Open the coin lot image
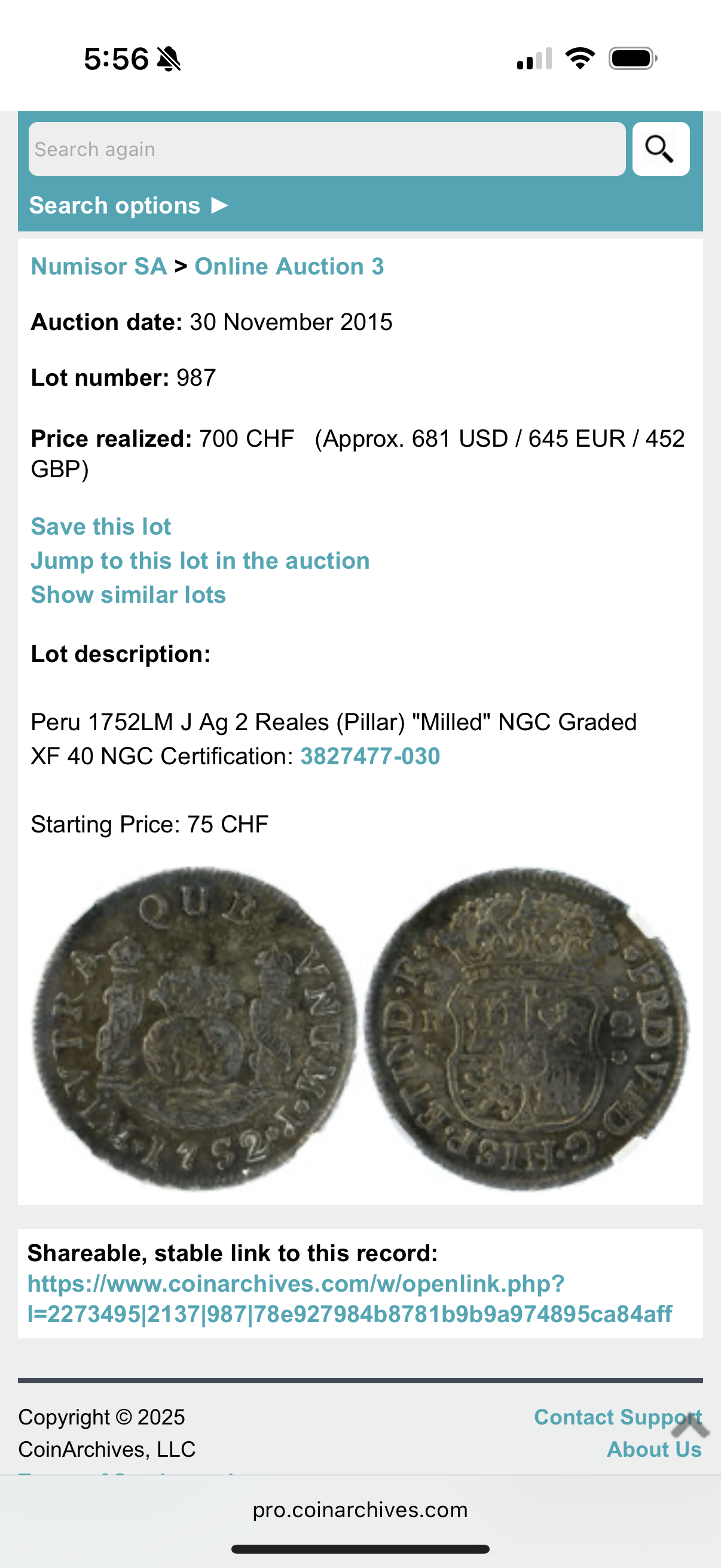The image size is (721, 1568). 360,1028
